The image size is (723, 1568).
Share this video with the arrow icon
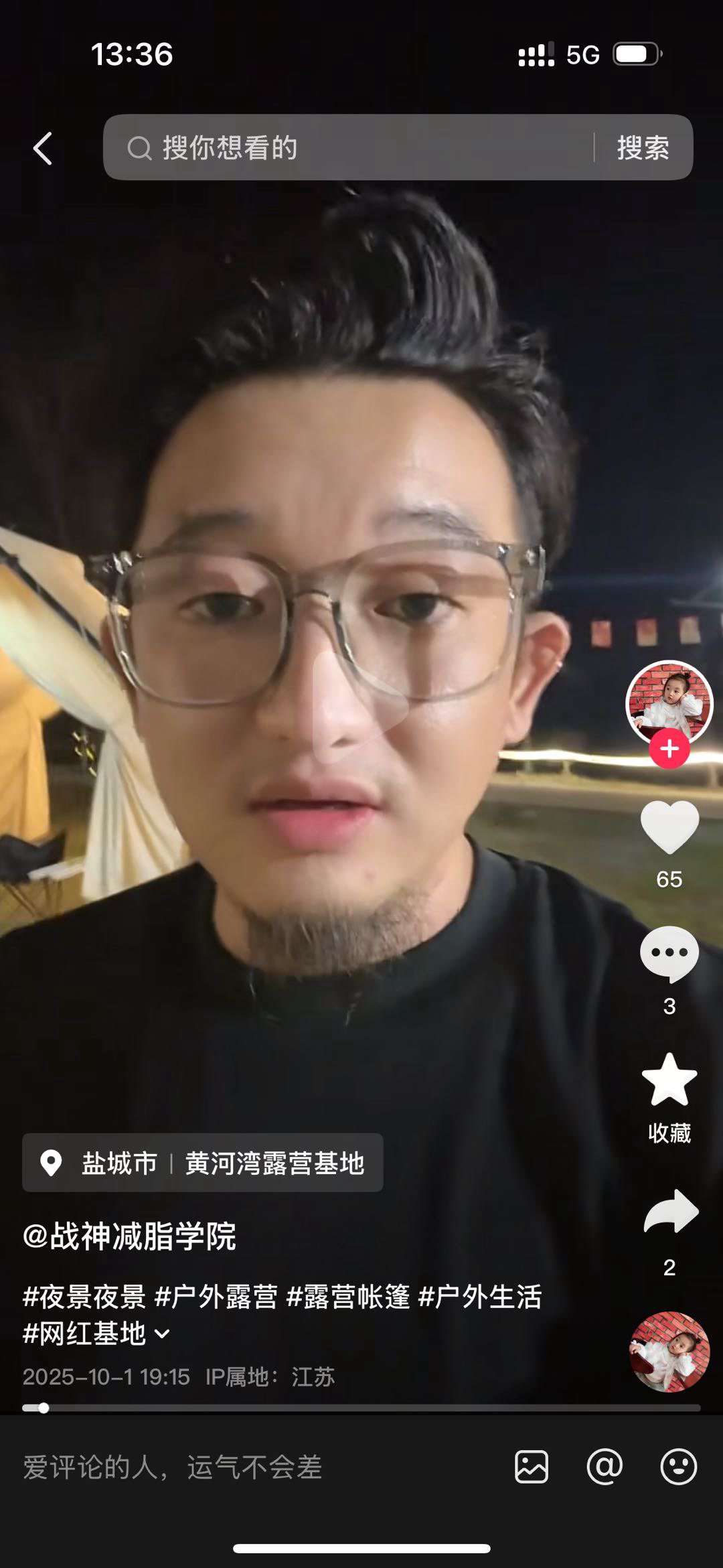pyautogui.click(x=670, y=1212)
